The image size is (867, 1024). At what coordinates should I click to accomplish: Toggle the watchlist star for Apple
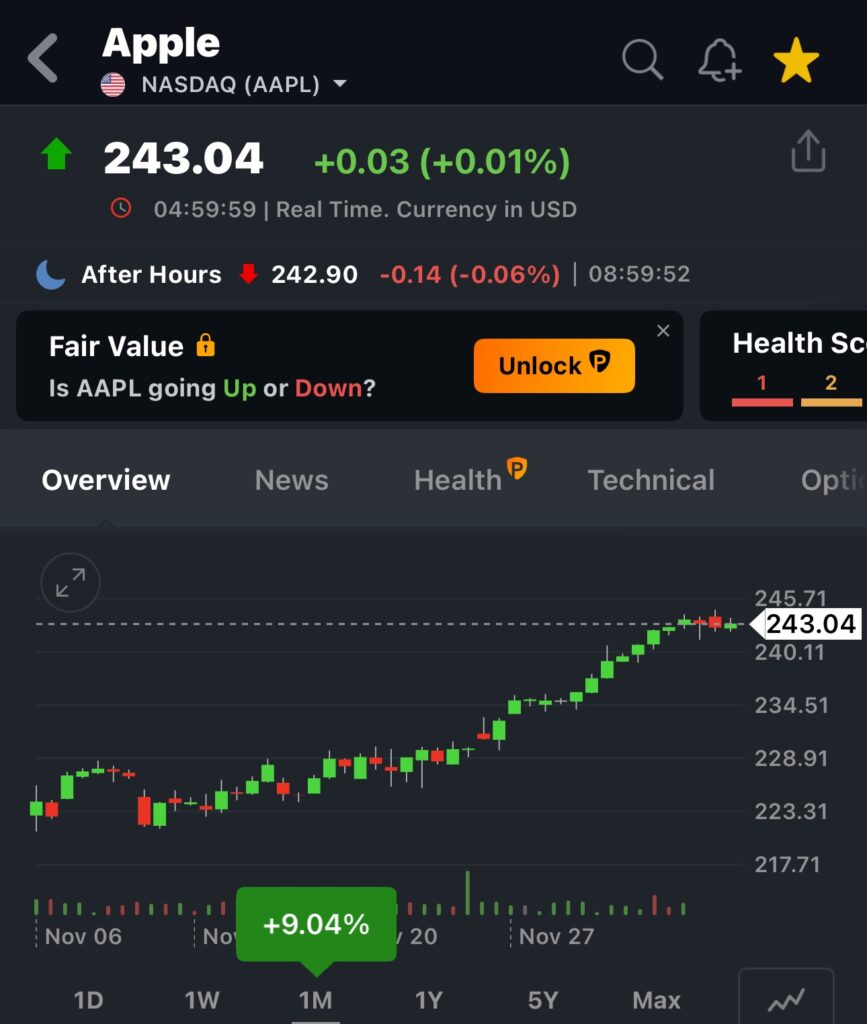point(796,62)
